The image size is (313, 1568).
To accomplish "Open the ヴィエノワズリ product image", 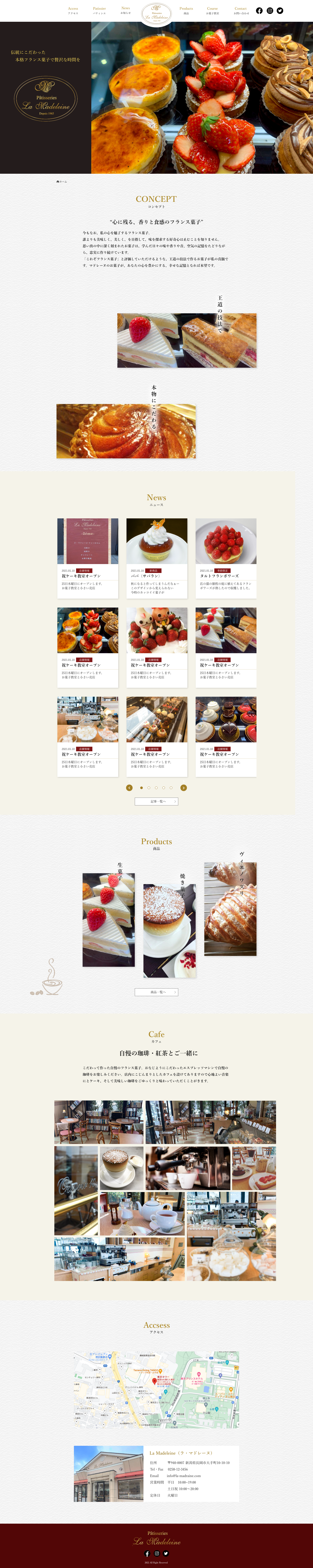I will click(x=230, y=909).
